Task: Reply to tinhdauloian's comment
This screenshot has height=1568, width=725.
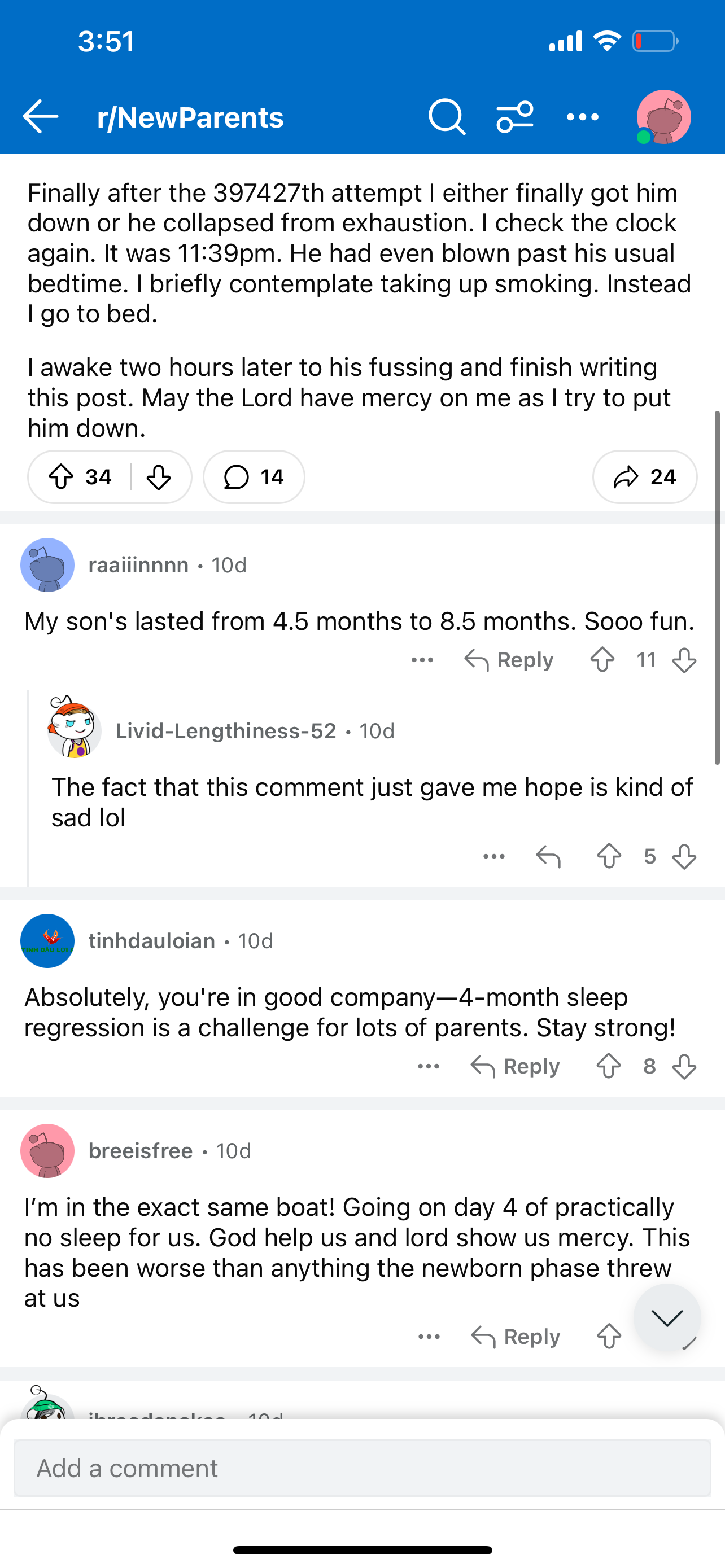Action: (x=515, y=1066)
